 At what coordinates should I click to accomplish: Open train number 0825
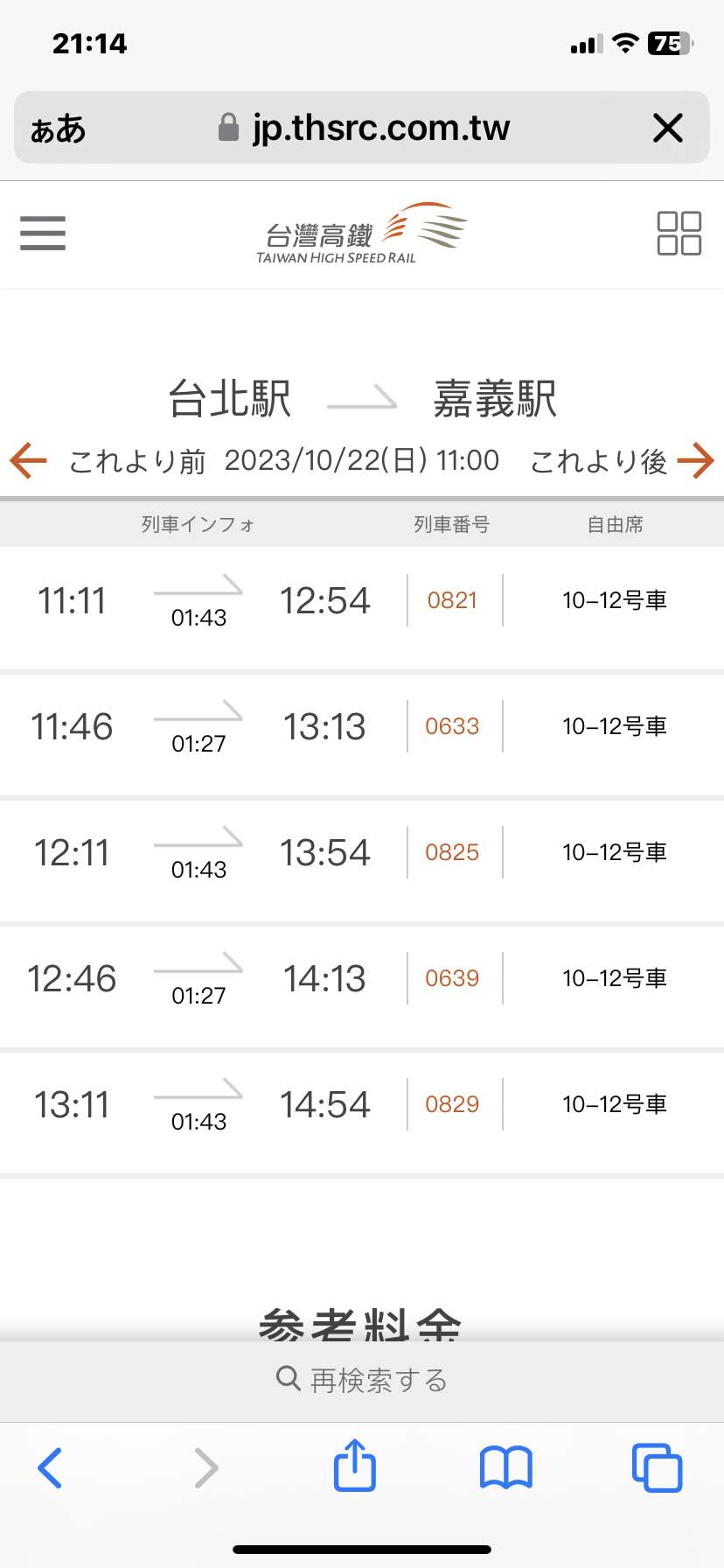452,852
